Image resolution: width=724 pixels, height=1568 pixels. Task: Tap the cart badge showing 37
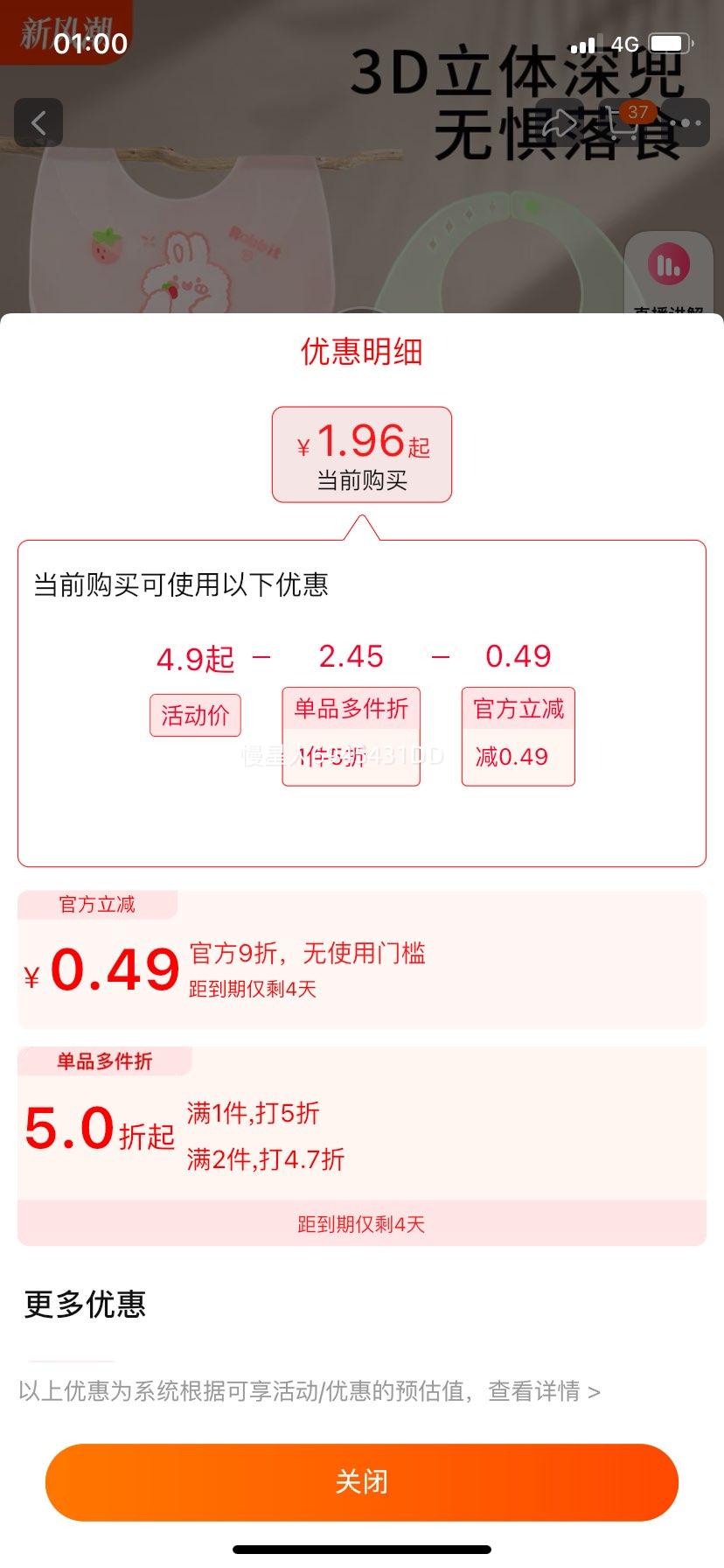(639, 112)
